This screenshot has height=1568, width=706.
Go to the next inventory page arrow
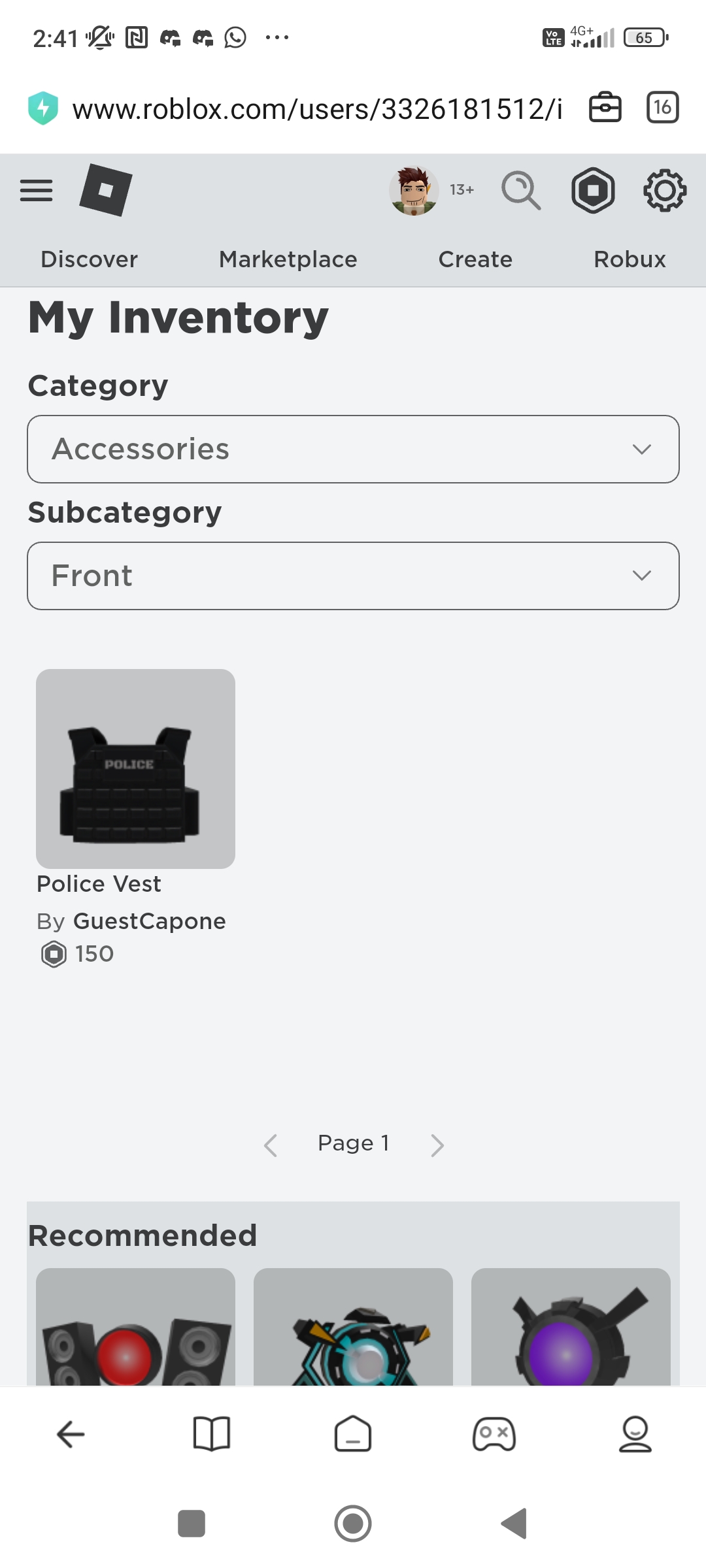pos(437,1145)
